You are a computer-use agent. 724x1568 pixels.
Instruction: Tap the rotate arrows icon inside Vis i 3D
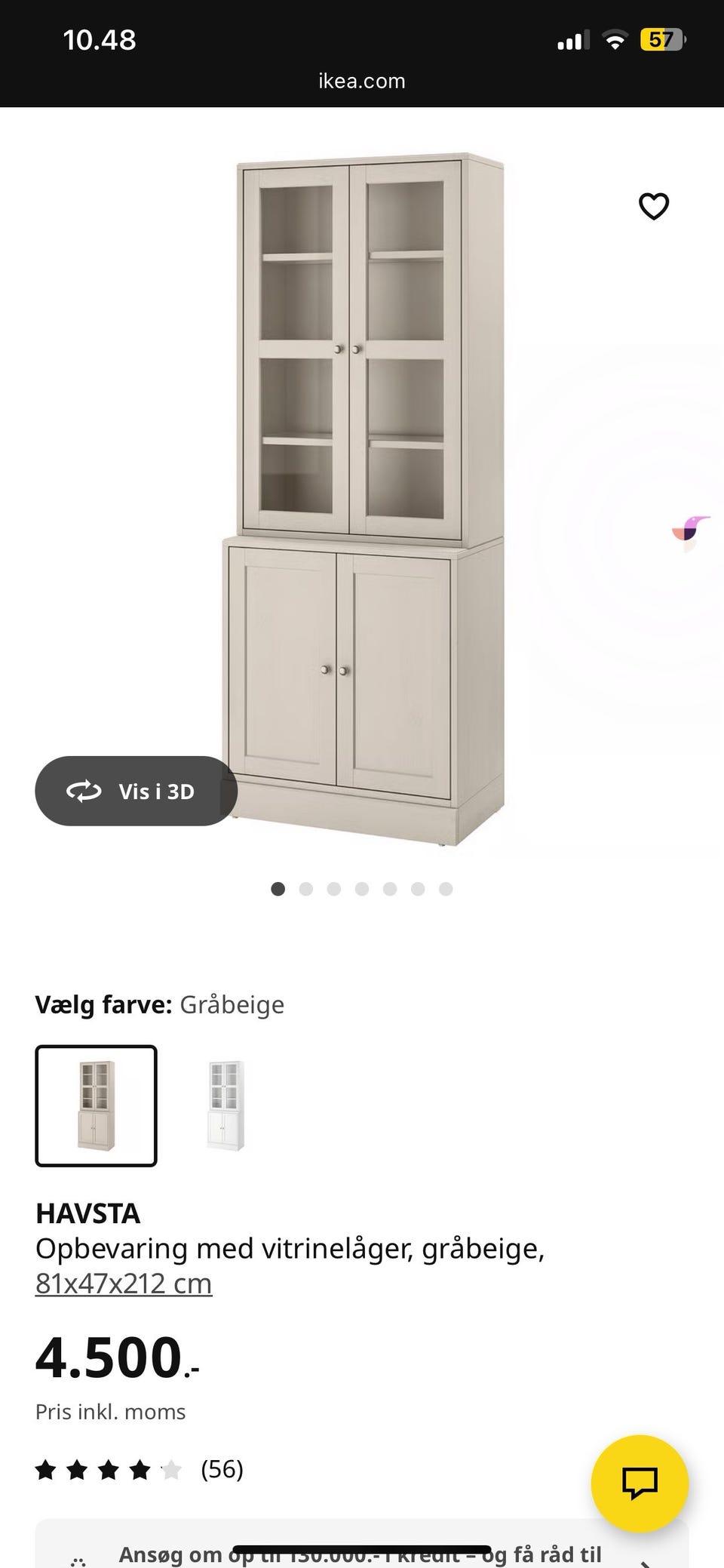[83, 791]
